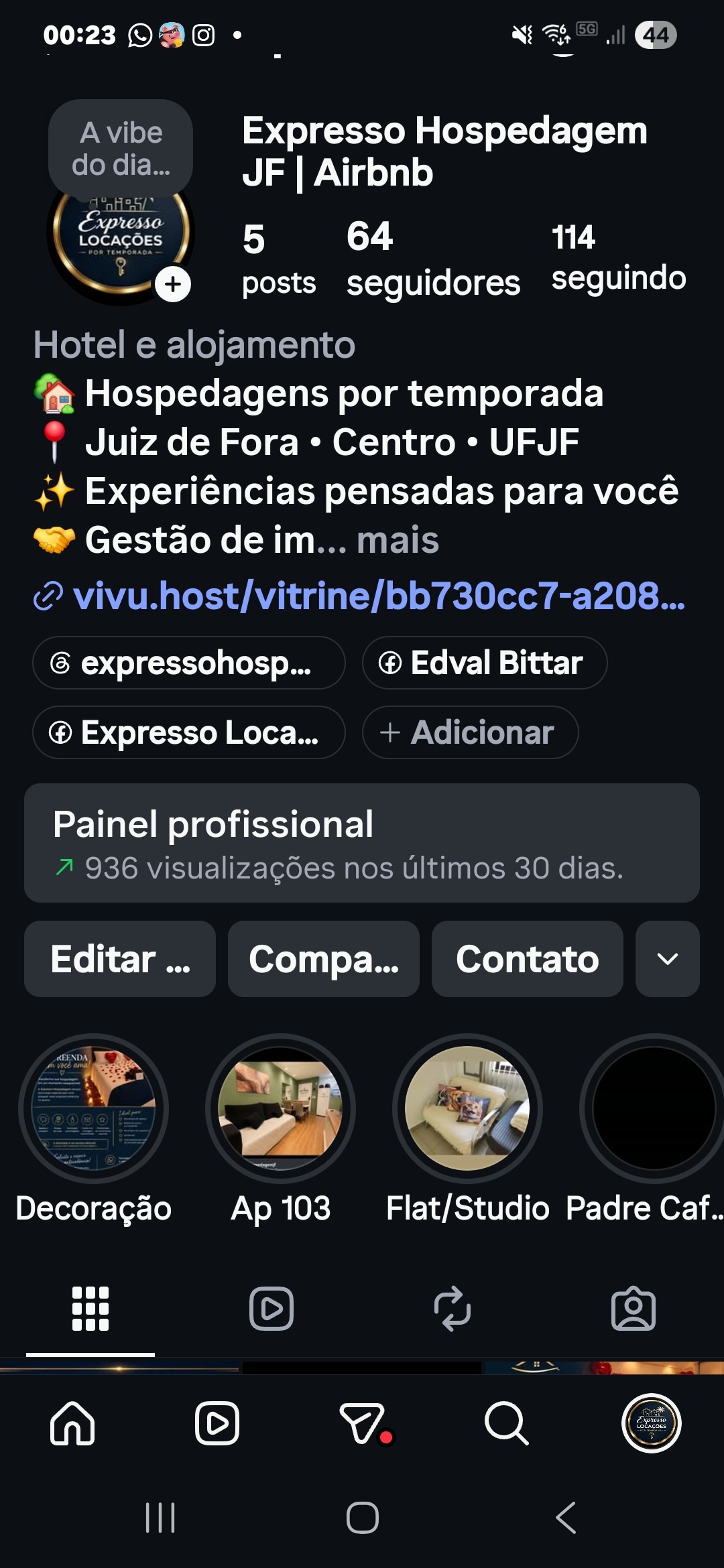Screen dimensions: 724x1568
Task: Tap the Adicionar link chip
Action: (470, 732)
